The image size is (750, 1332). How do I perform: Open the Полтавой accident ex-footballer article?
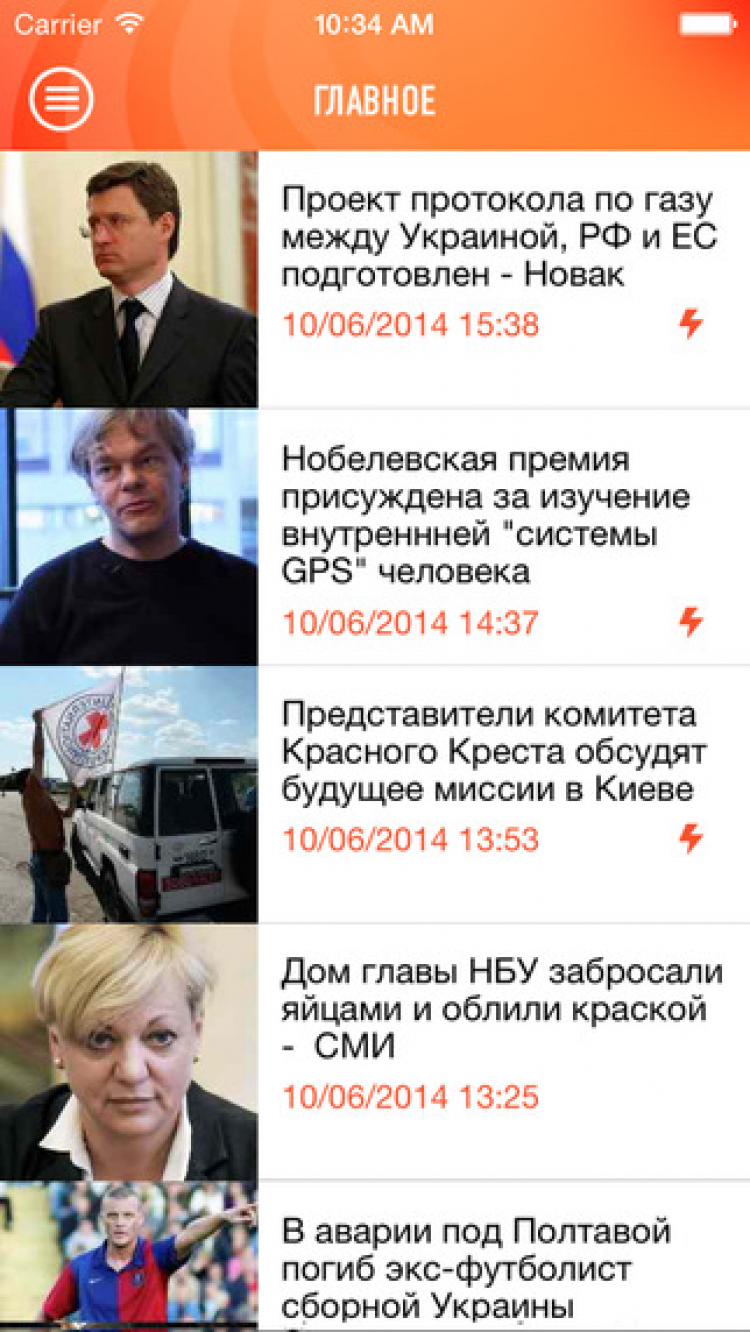pyautogui.click(x=476, y=1266)
